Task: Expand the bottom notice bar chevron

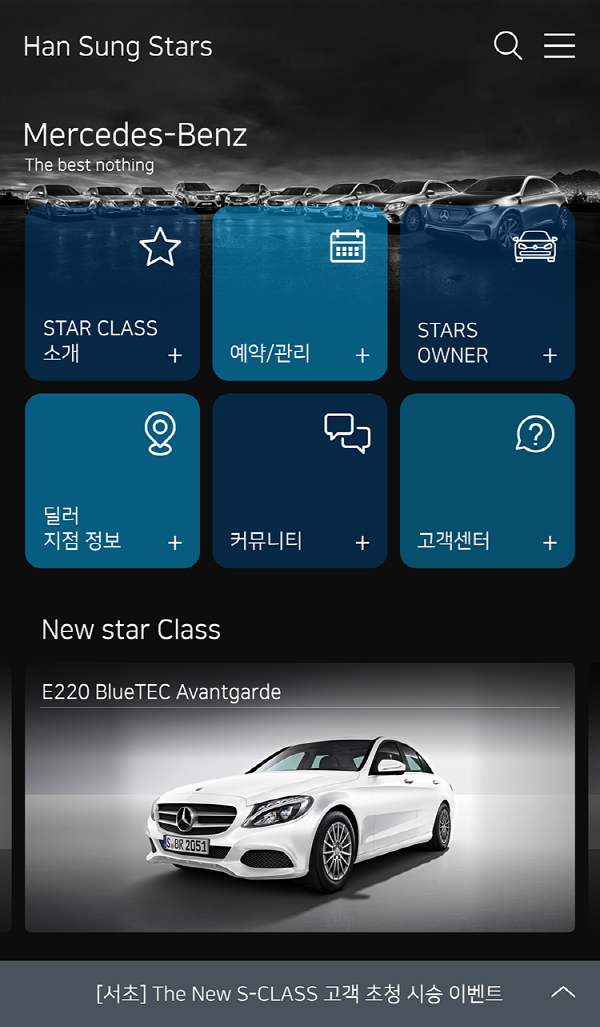Action: 563,992
